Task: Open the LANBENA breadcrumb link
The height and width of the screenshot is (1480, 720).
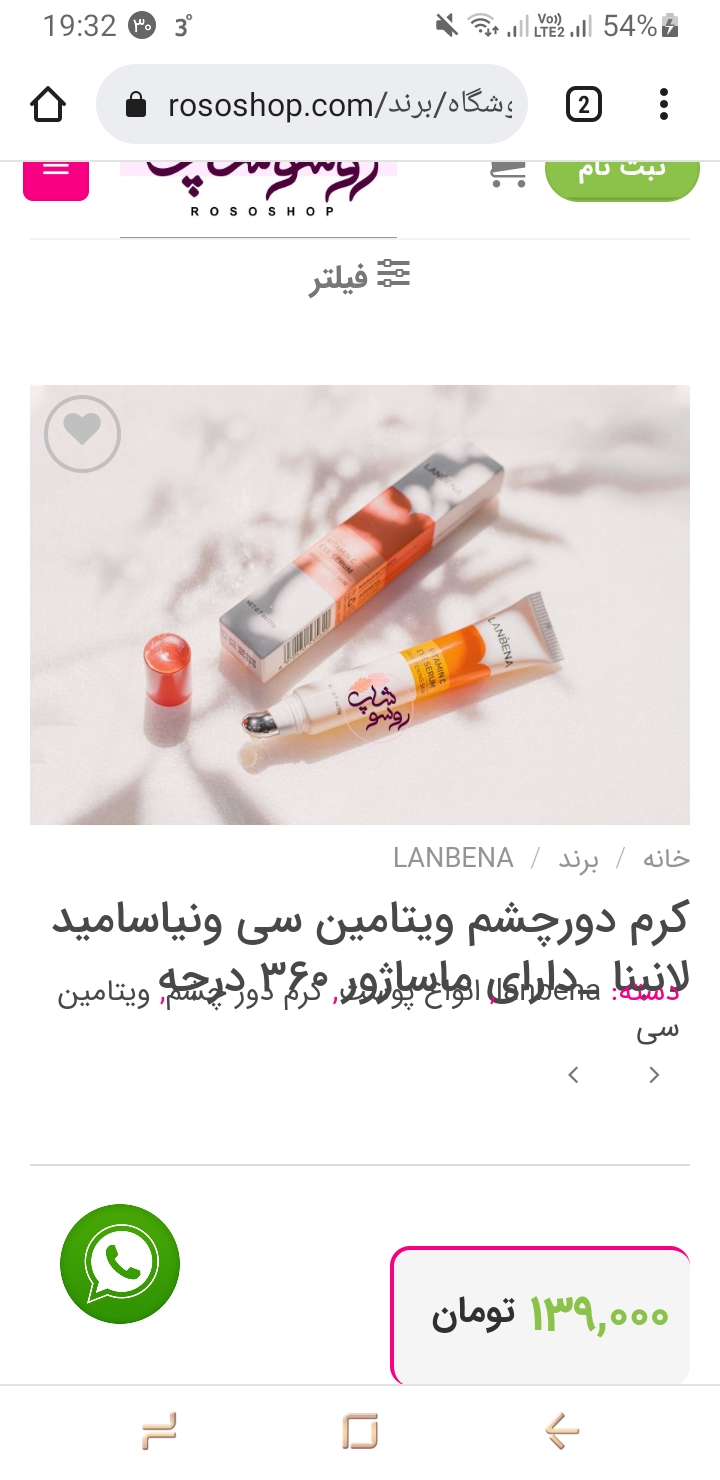Action: tap(453, 858)
